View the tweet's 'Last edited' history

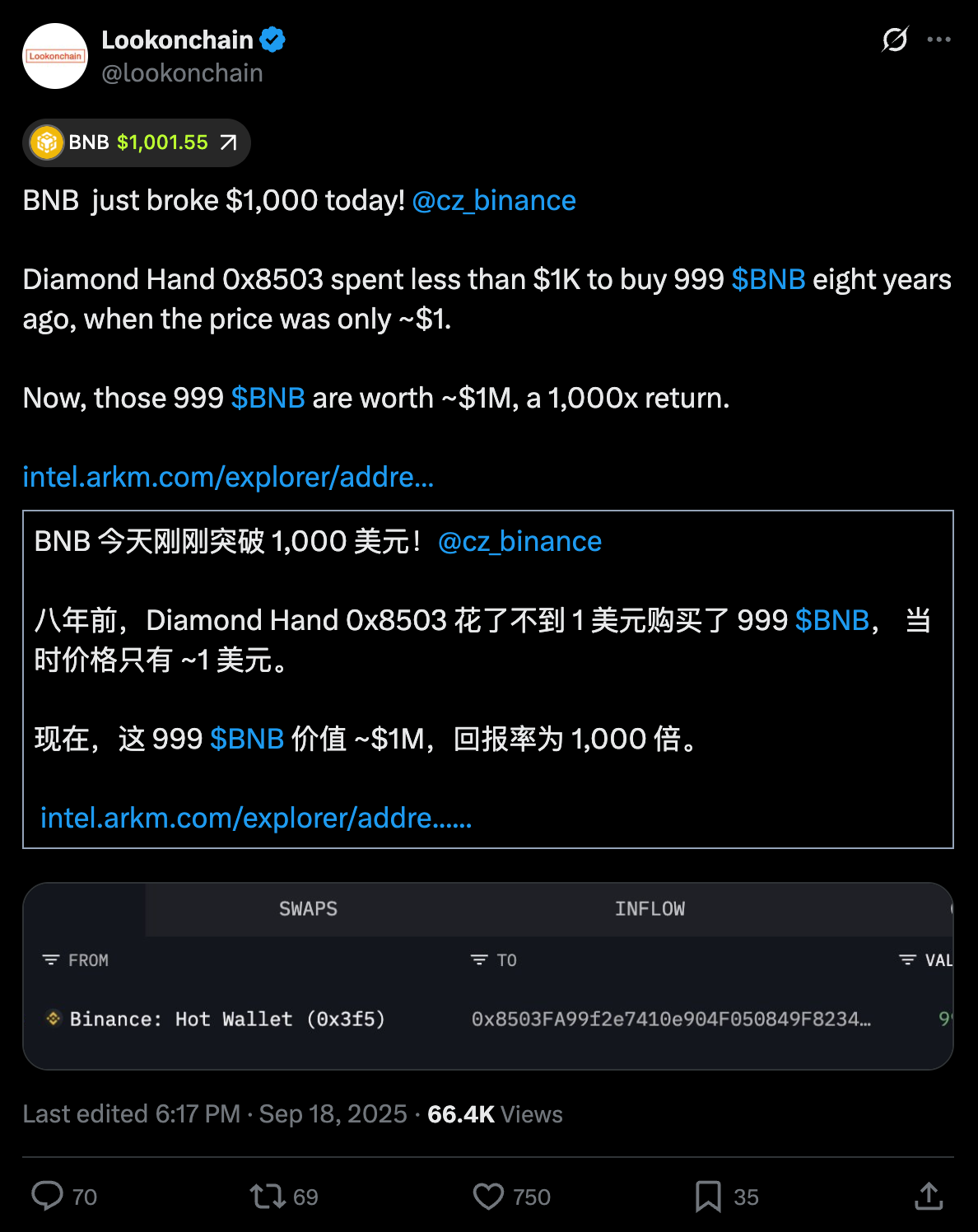(x=132, y=1114)
